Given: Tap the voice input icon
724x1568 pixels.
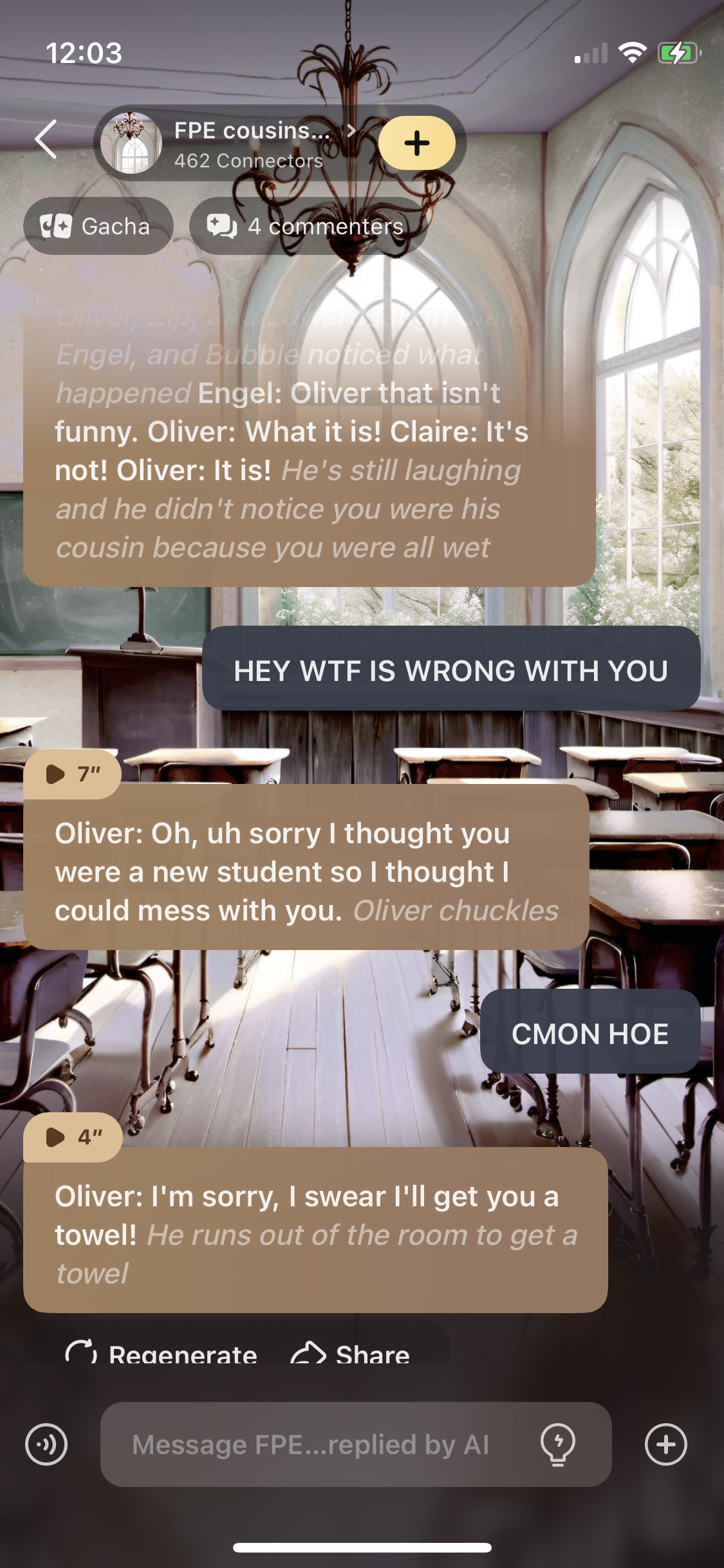Looking at the screenshot, I should 46,1444.
